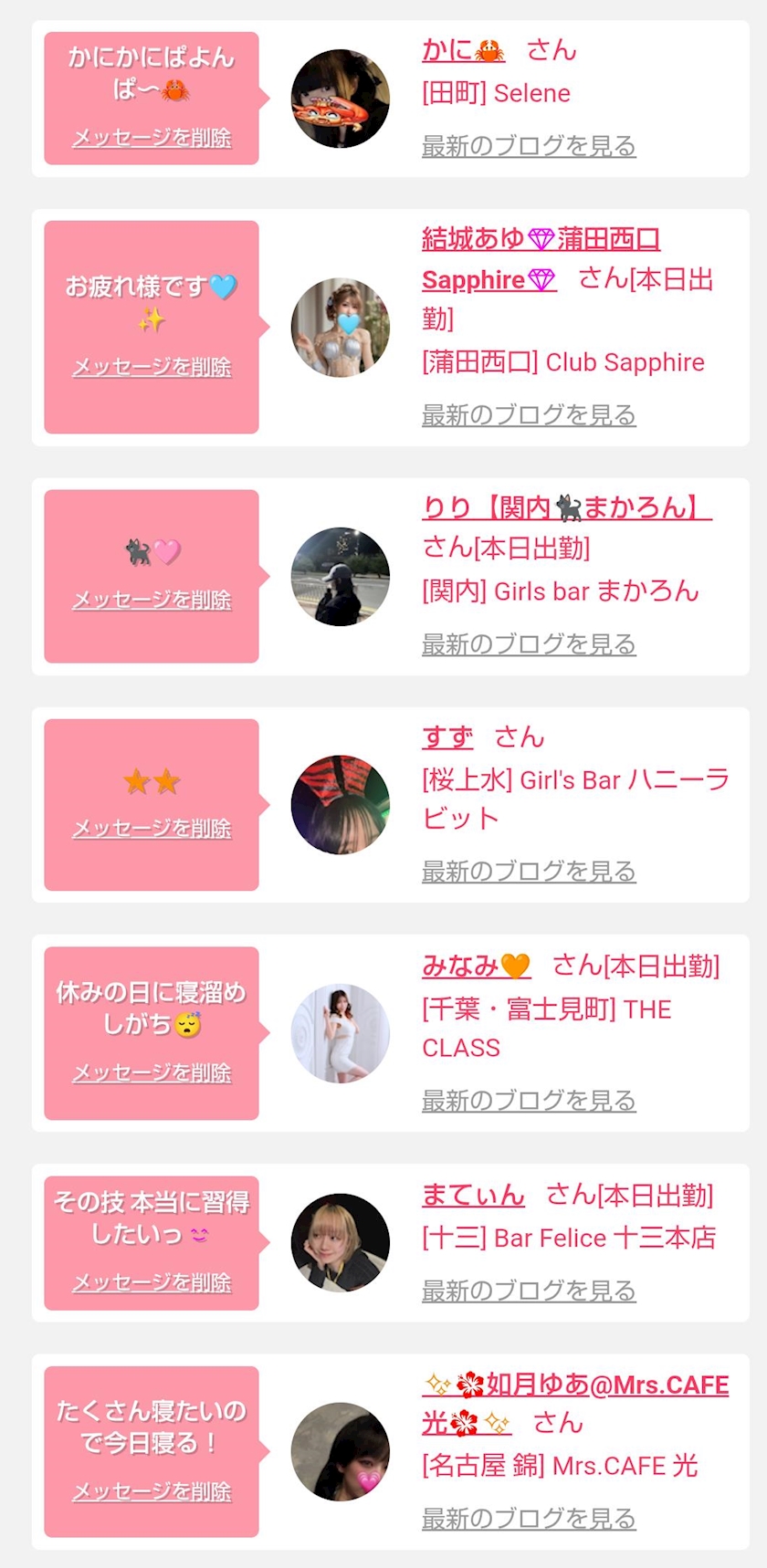View latest blog for Bar Felice 十三本店

(529, 1291)
